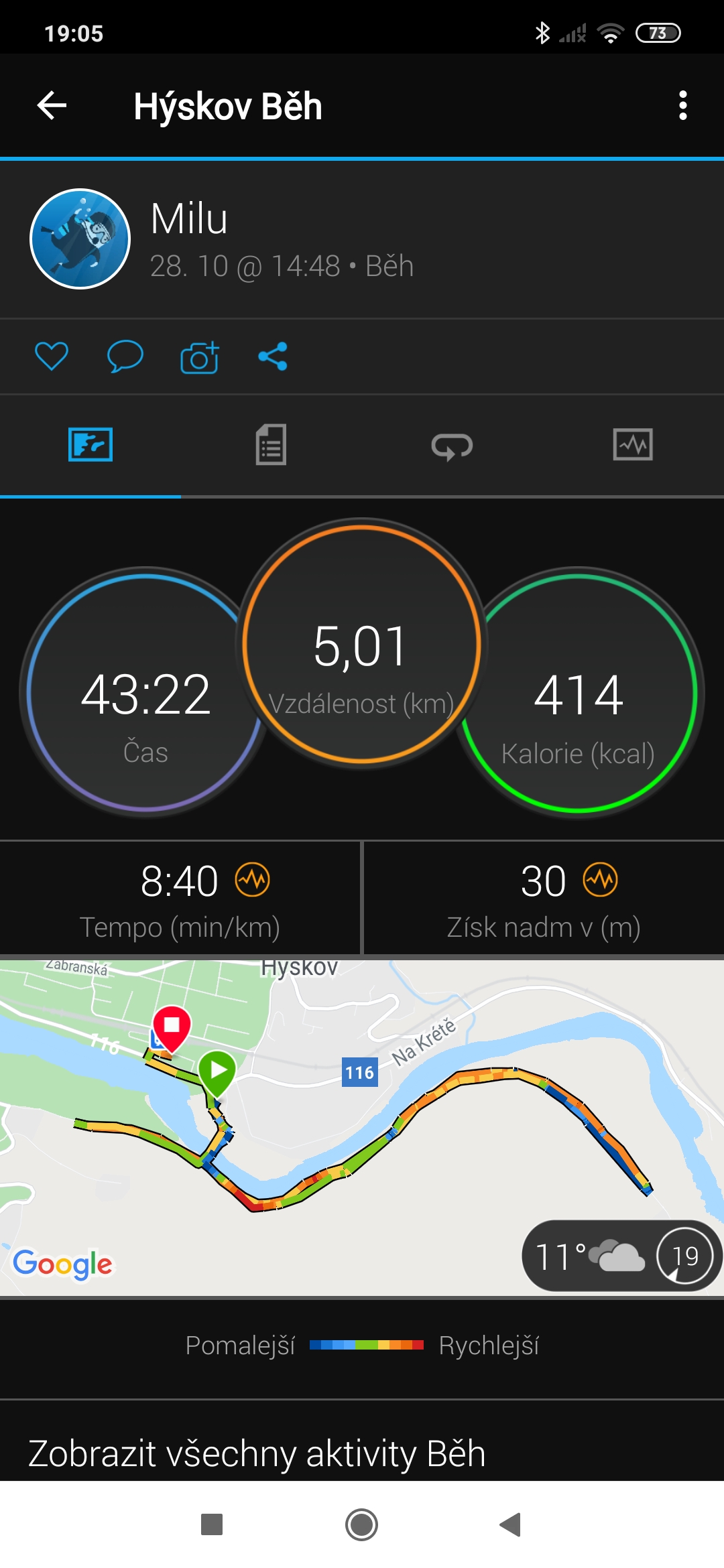Share this run activity
The height and width of the screenshot is (1568, 724).
273,356
